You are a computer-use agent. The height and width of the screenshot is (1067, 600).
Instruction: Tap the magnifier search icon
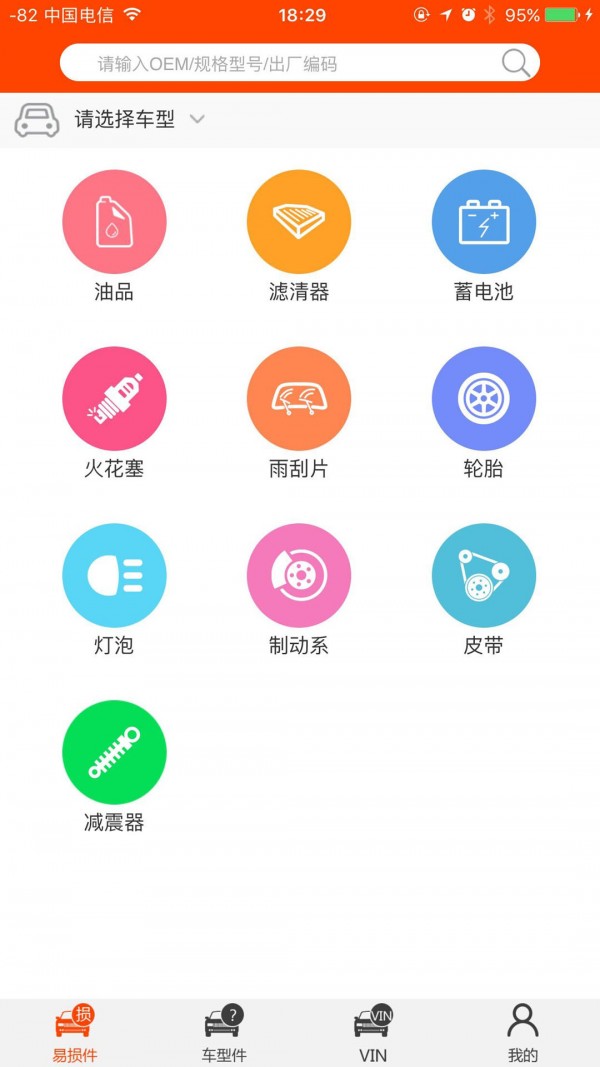(x=516, y=64)
